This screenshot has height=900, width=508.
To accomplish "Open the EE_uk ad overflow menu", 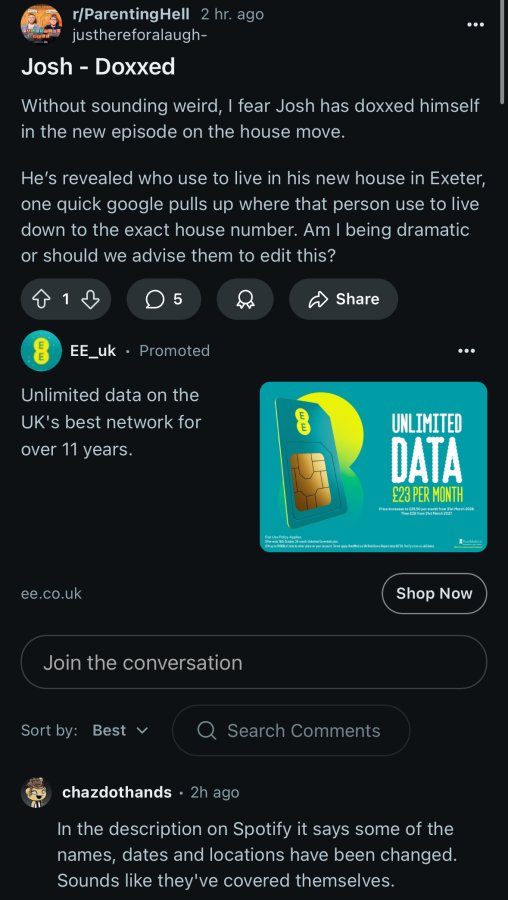I will click(466, 351).
